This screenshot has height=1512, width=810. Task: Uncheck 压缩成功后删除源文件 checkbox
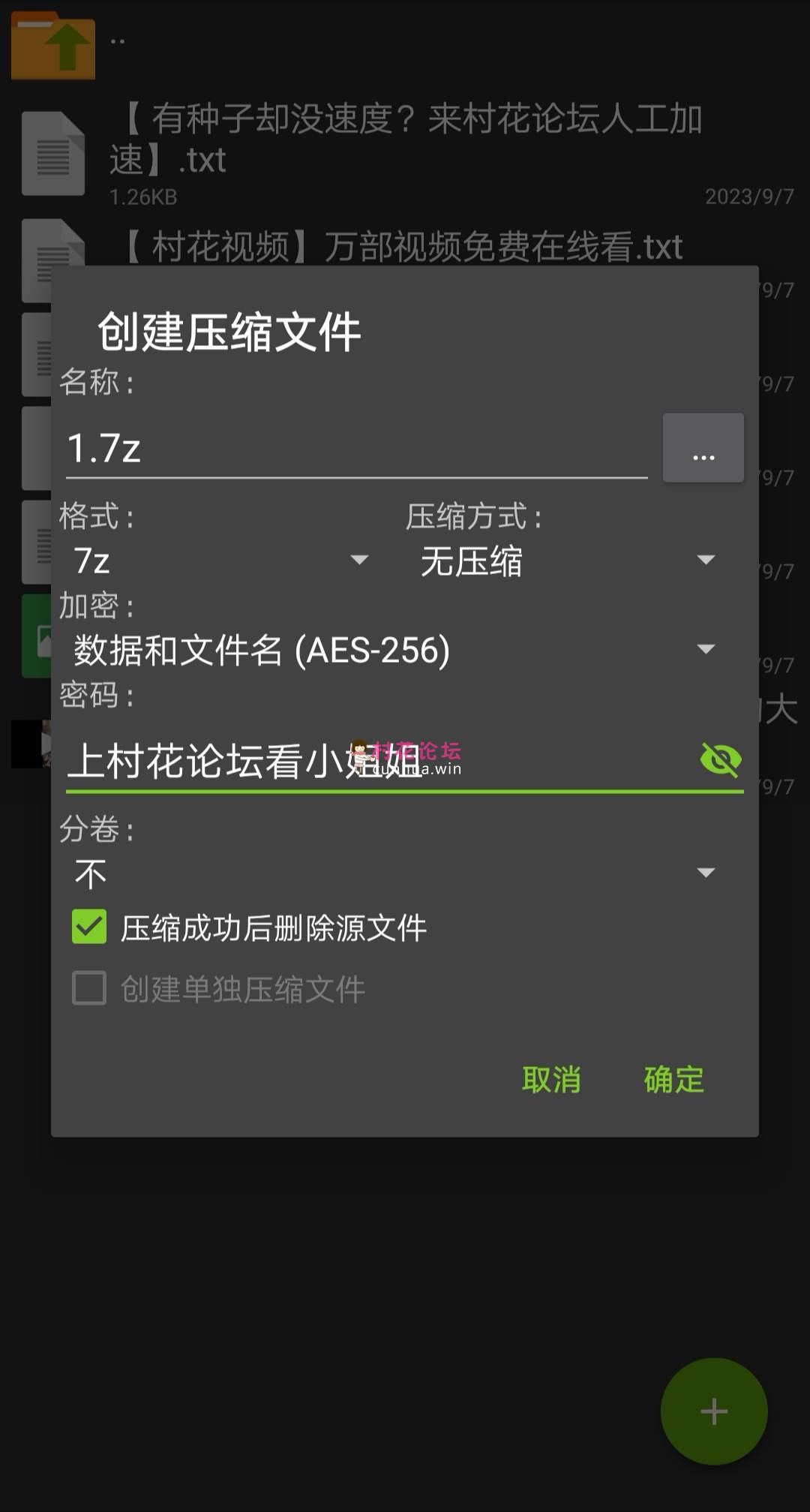click(89, 927)
